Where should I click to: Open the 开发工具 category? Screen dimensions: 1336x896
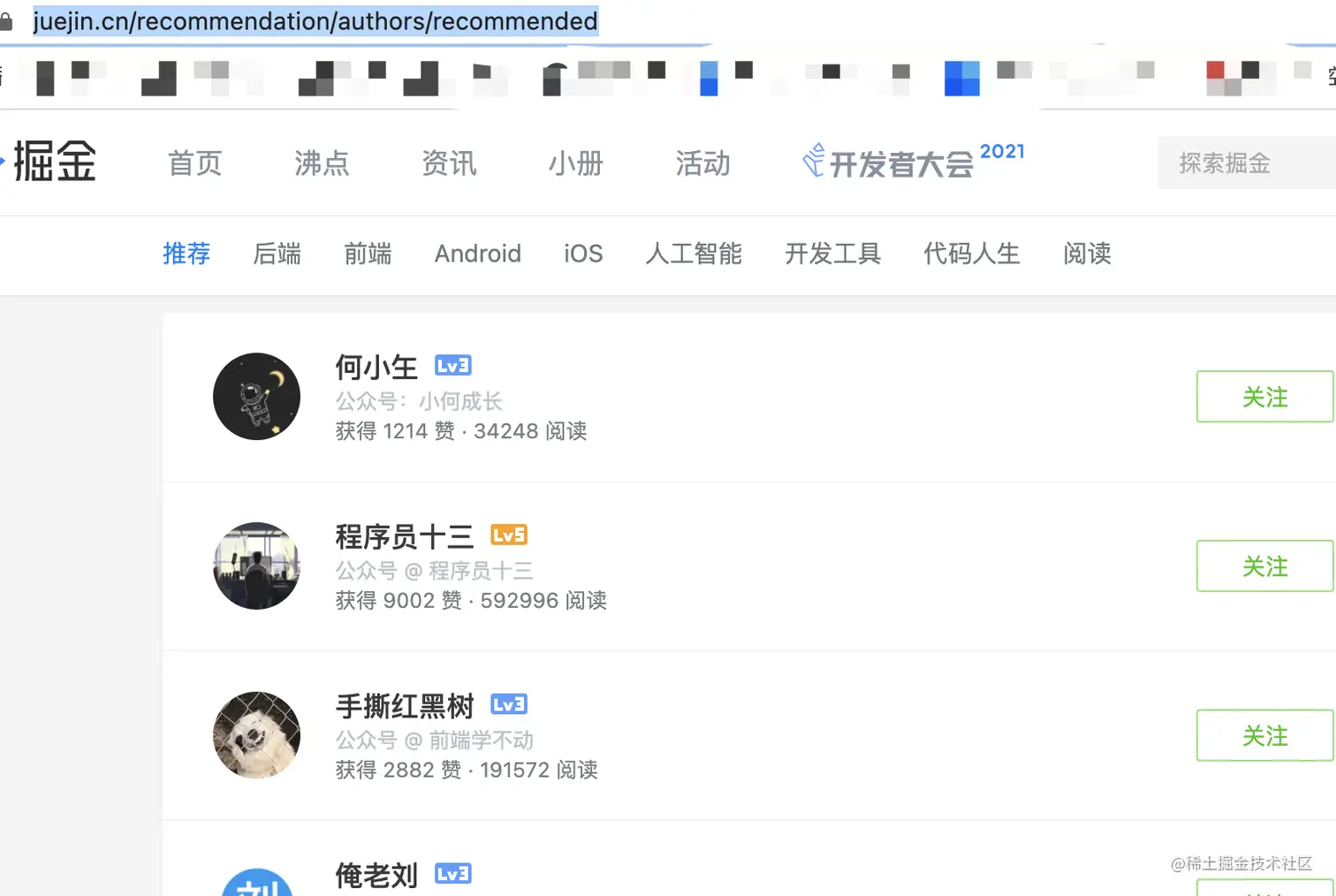click(832, 254)
